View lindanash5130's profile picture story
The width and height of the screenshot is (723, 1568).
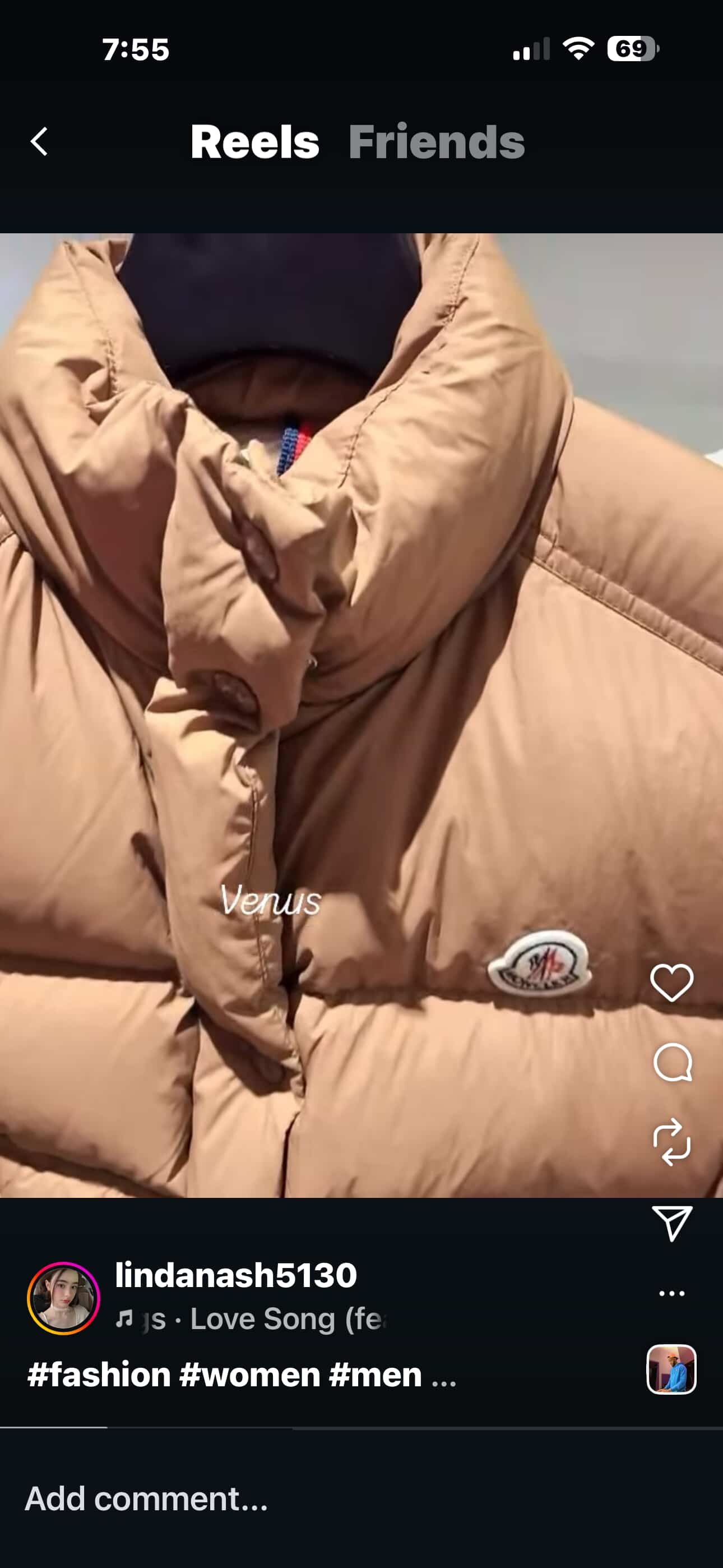pyautogui.click(x=63, y=1298)
